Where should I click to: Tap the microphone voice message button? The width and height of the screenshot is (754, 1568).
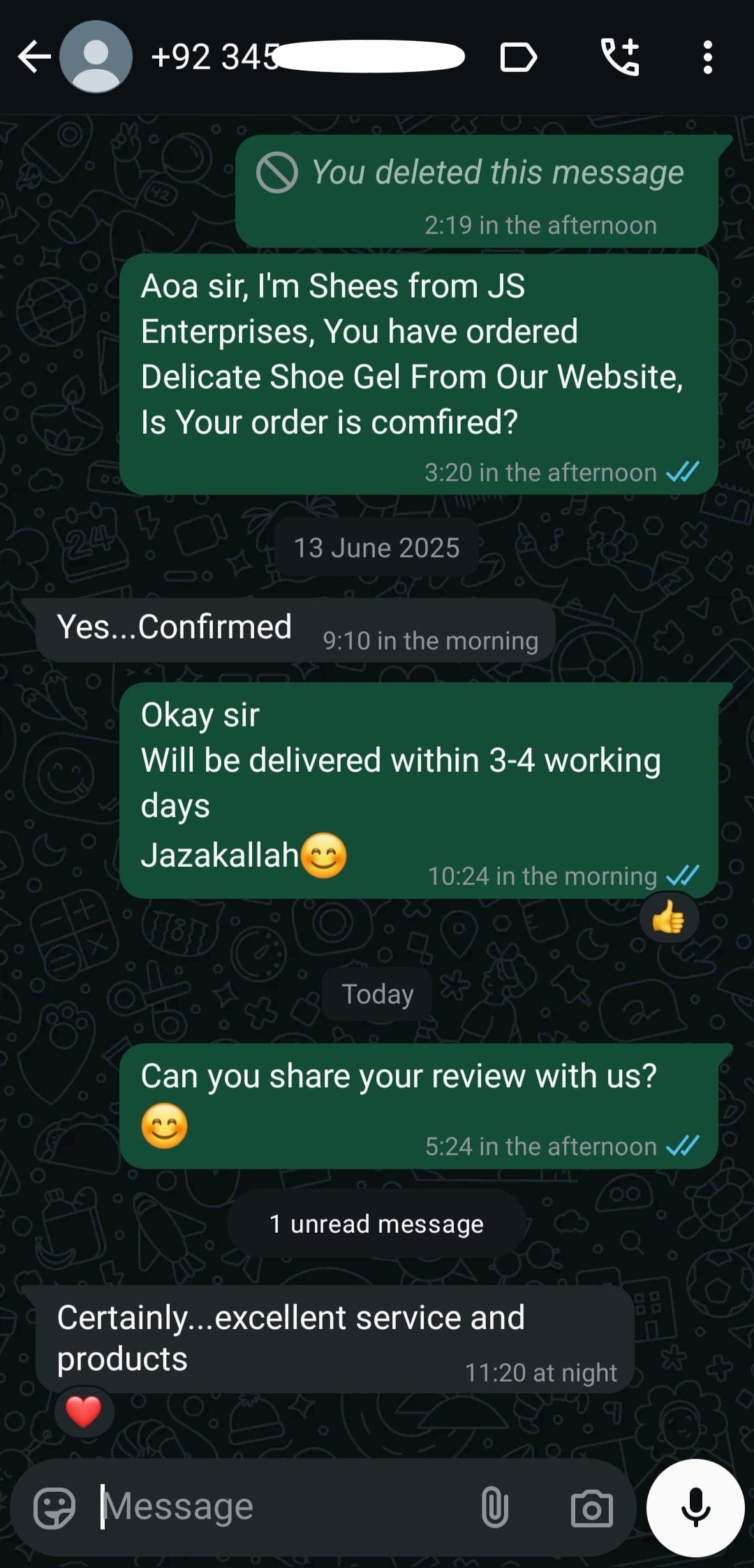click(x=695, y=1507)
